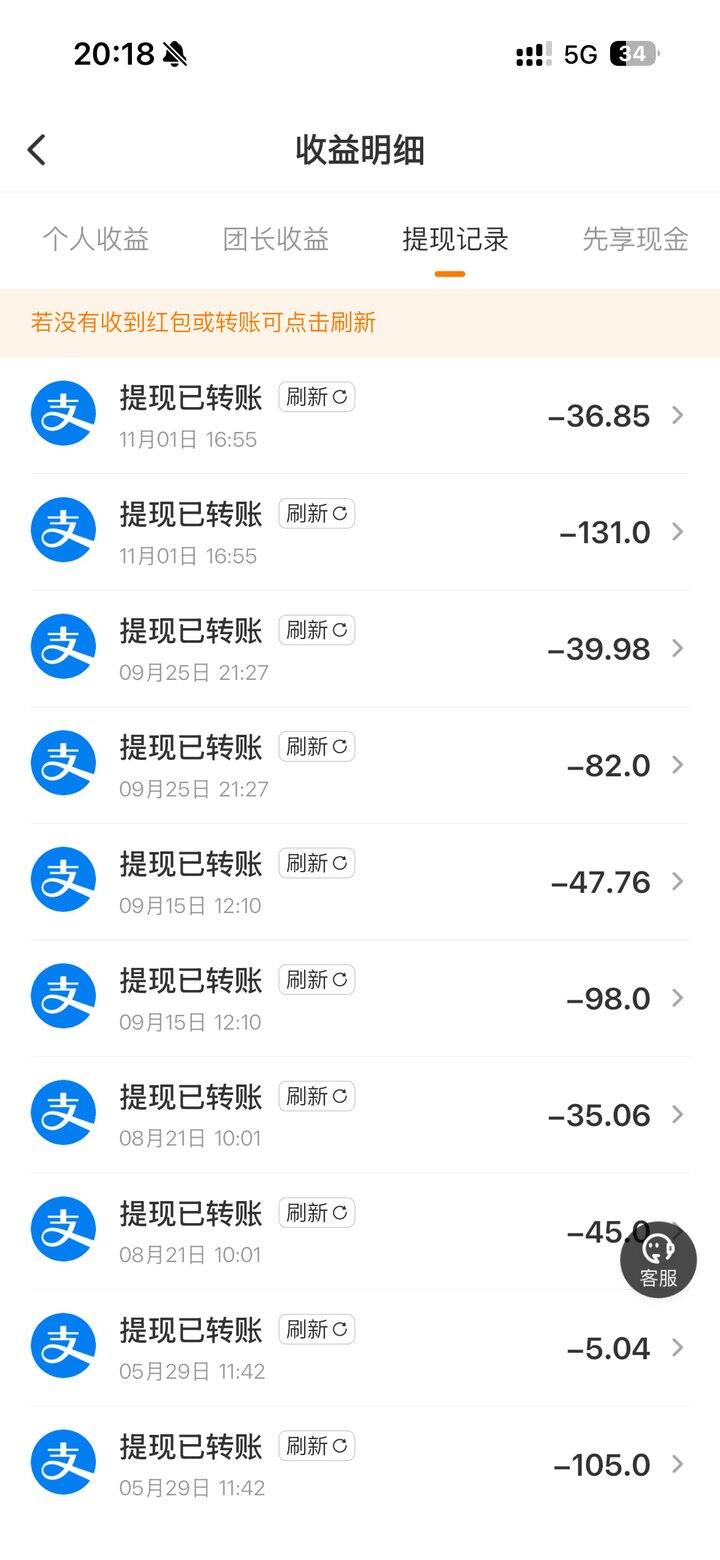The width and height of the screenshot is (720, 1560).
Task: Switch to the 先享现金 tab
Action: (635, 240)
